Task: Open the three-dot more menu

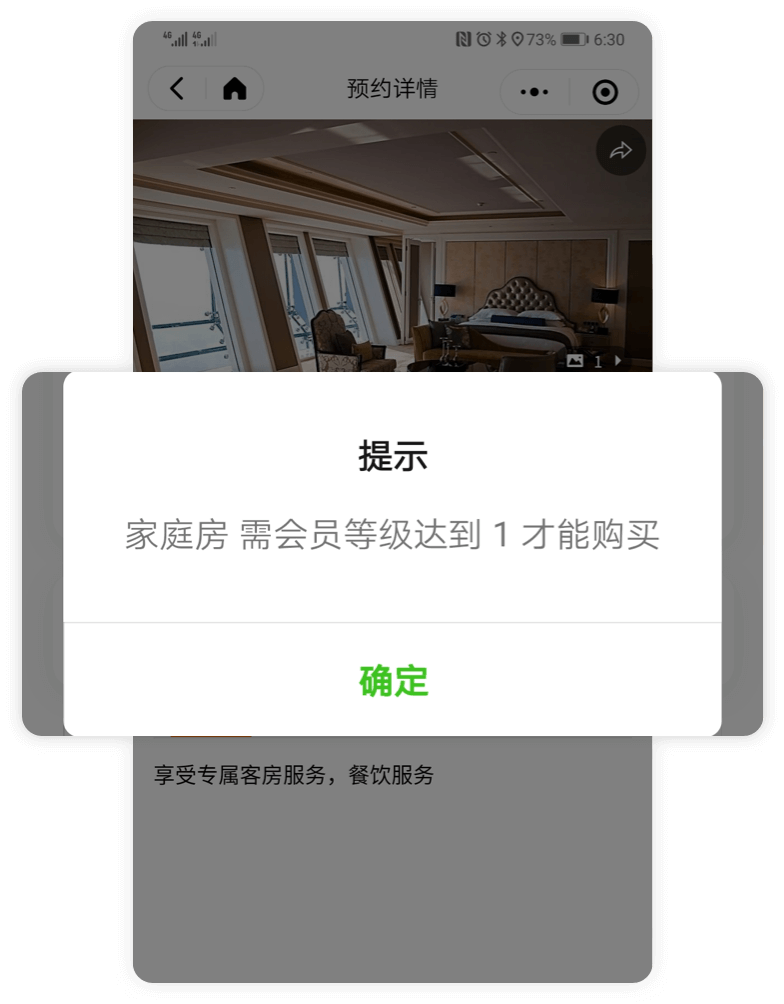Action: pyautogui.click(x=535, y=92)
